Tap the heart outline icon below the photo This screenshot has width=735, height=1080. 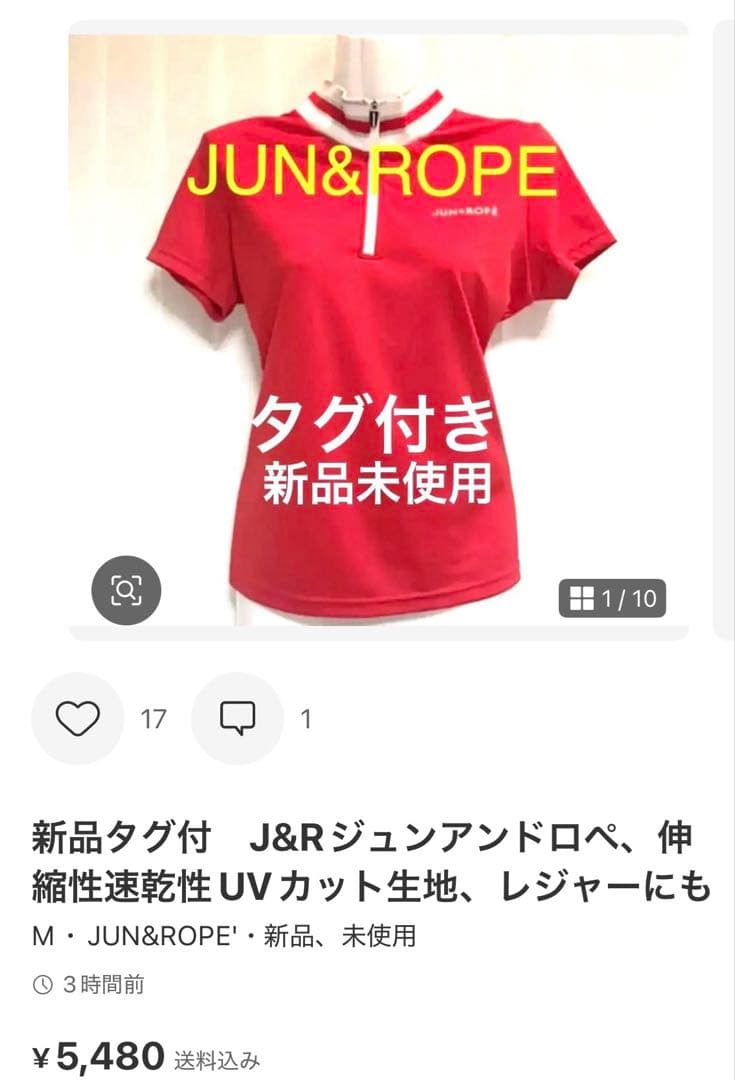tap(78, 717)
